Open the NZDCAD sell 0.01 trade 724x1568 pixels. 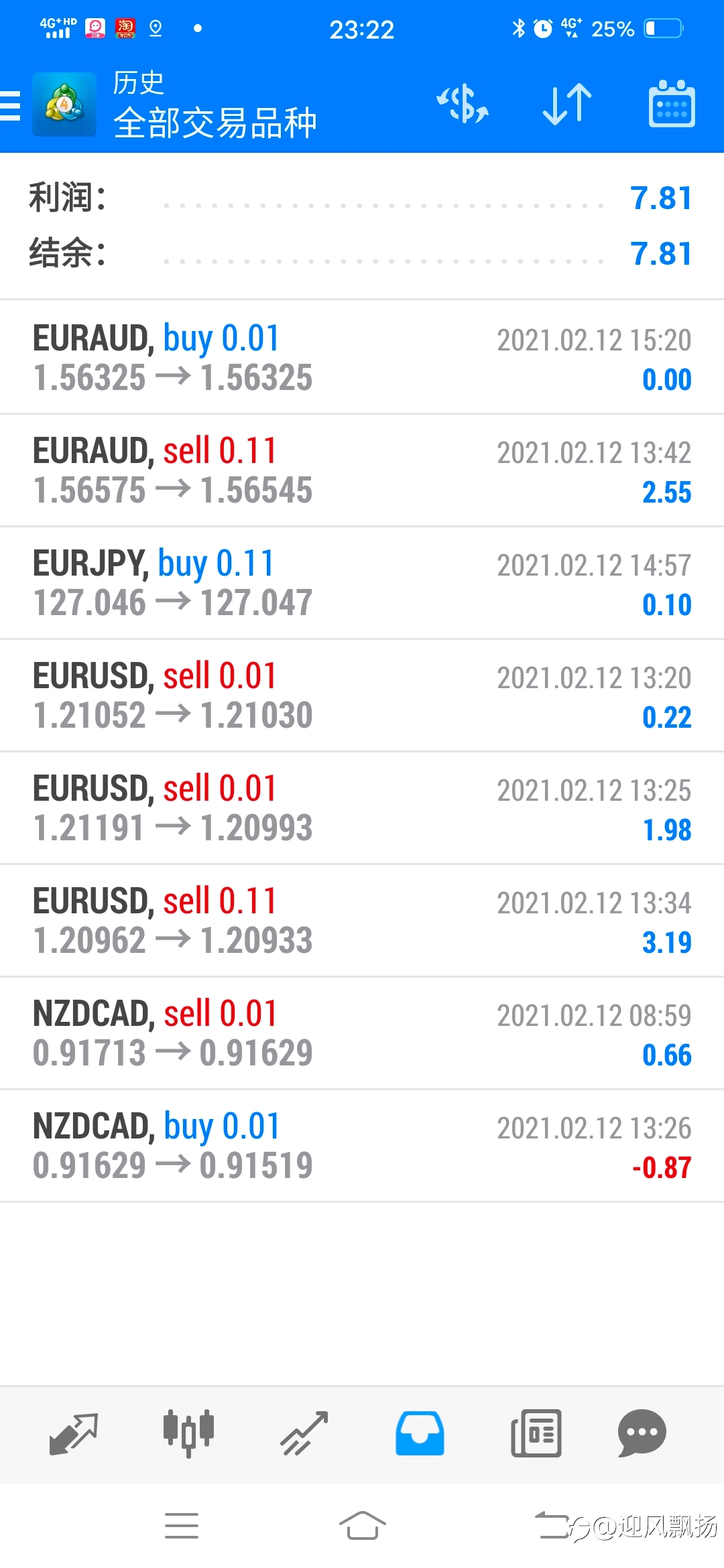coord(362,1033)
